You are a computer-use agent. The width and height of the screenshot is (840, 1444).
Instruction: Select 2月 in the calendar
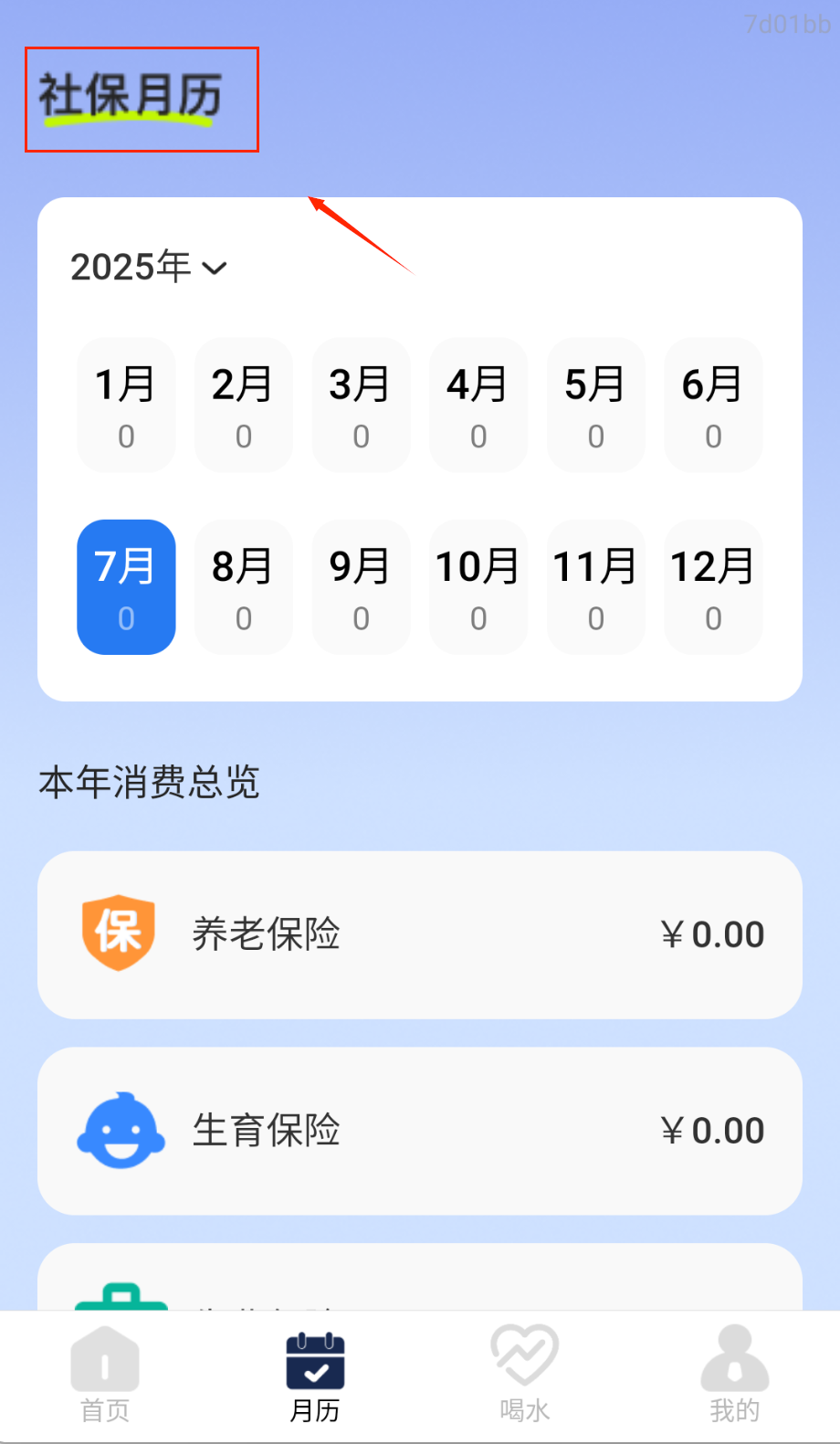[x=244, y=406]
